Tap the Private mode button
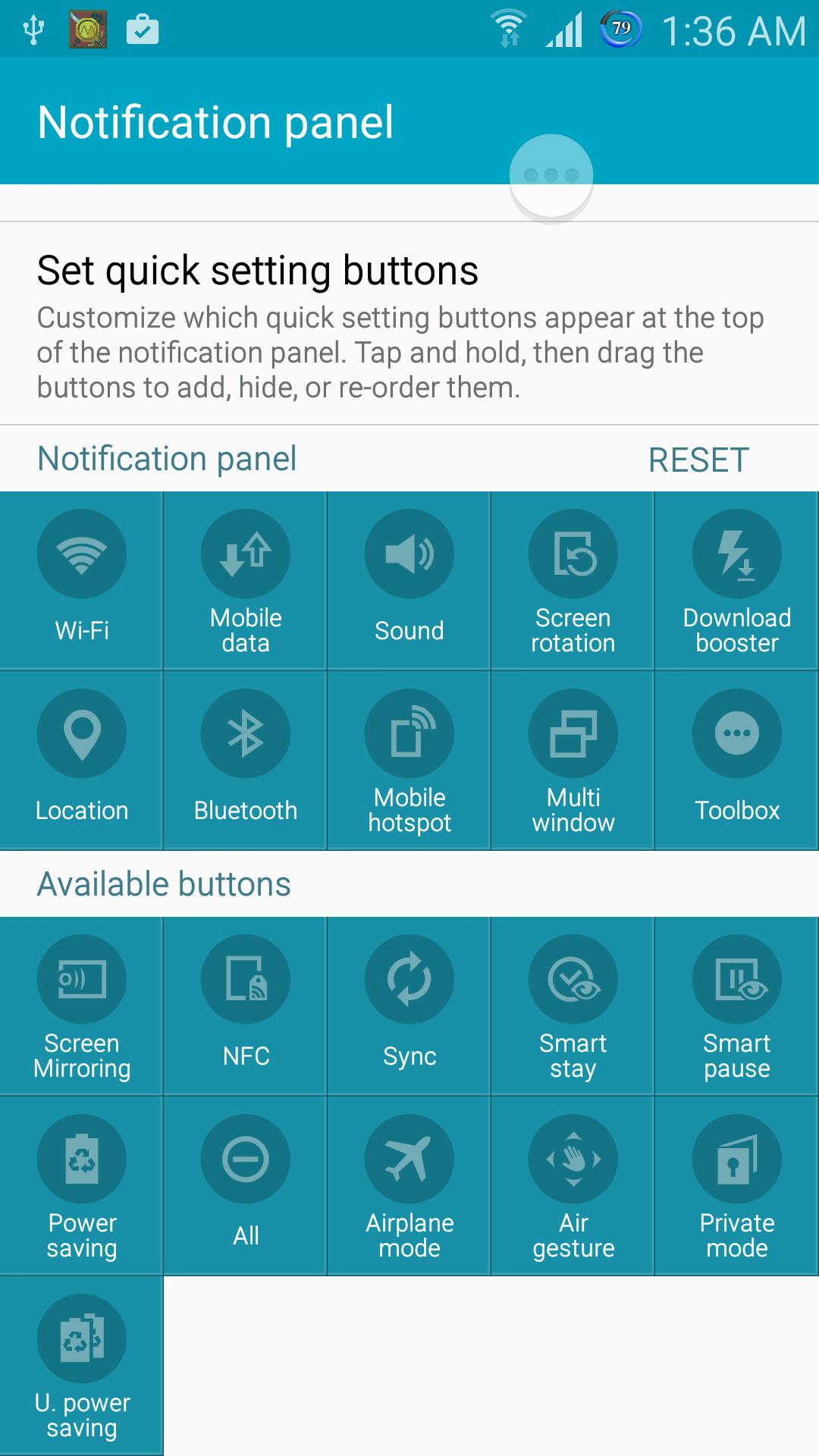This screenshot has height=1456, width=819. tap(737, 1185)
